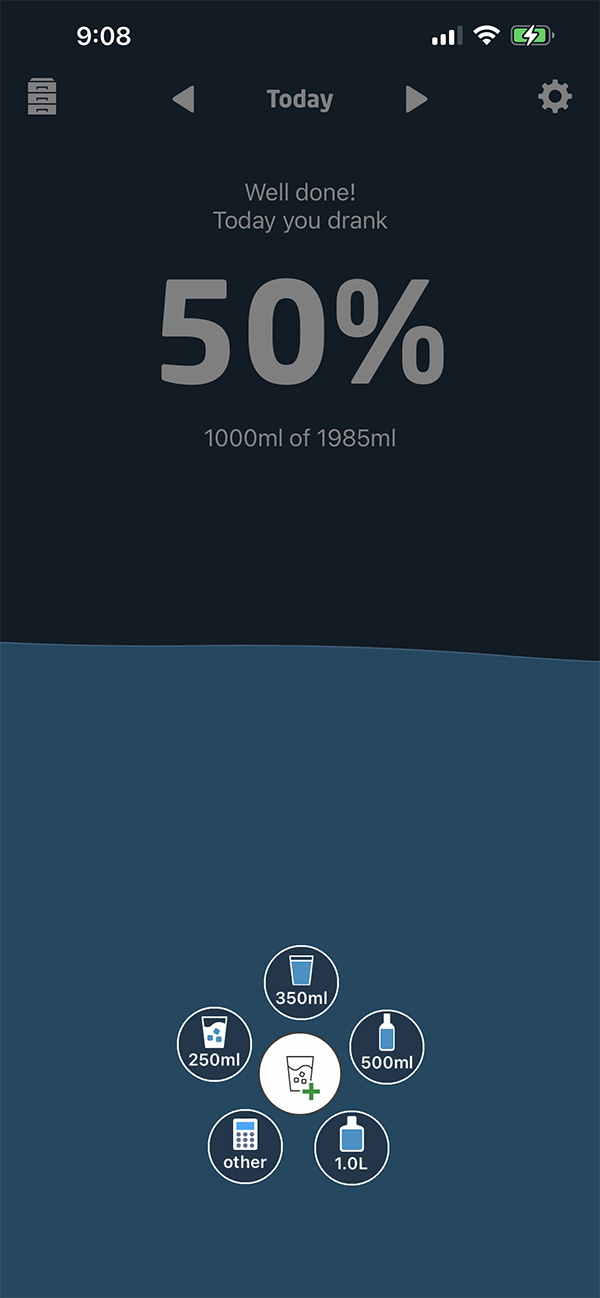600x1298 pixels.
Task: Add a 250ml glass
Action: 214,1044
